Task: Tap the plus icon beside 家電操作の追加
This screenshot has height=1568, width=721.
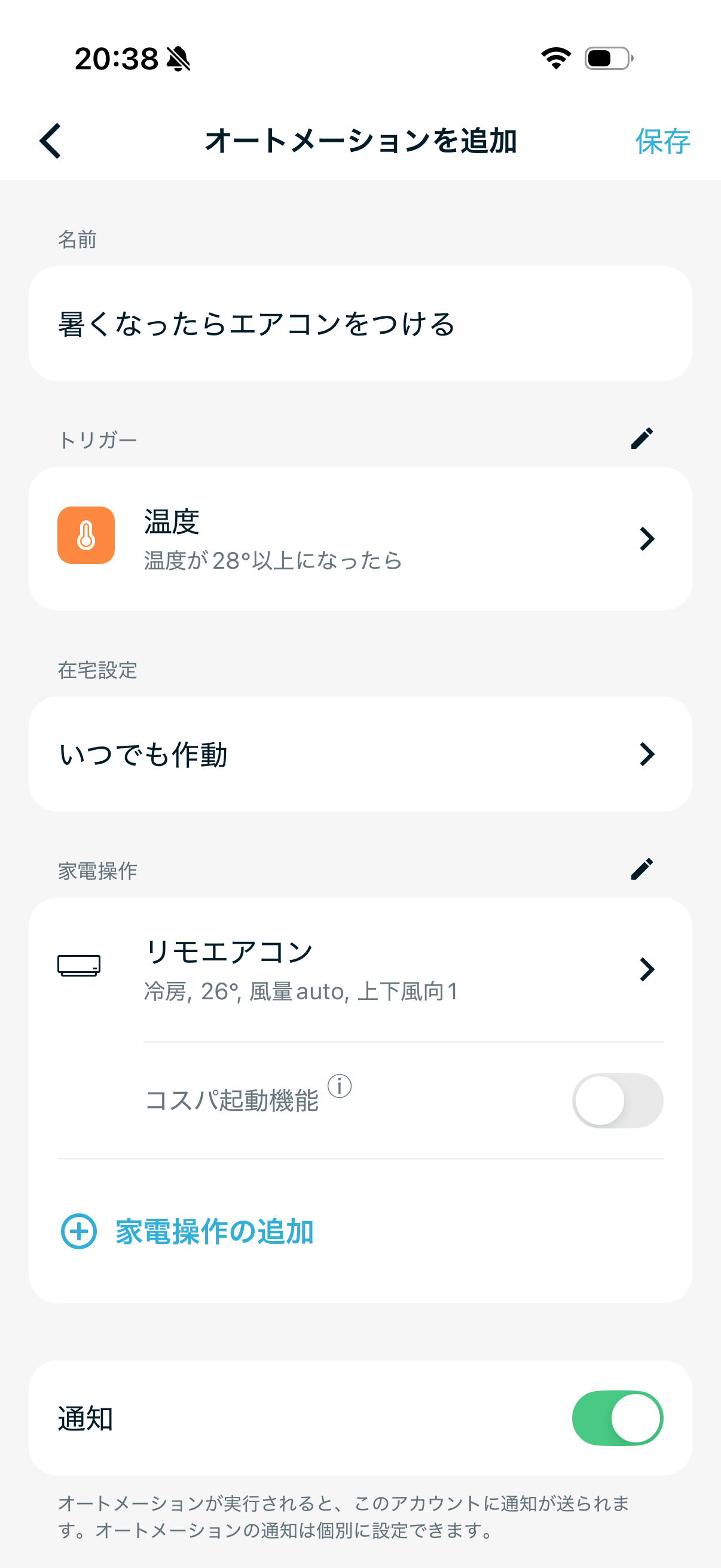Action: tap(78, 1231)
